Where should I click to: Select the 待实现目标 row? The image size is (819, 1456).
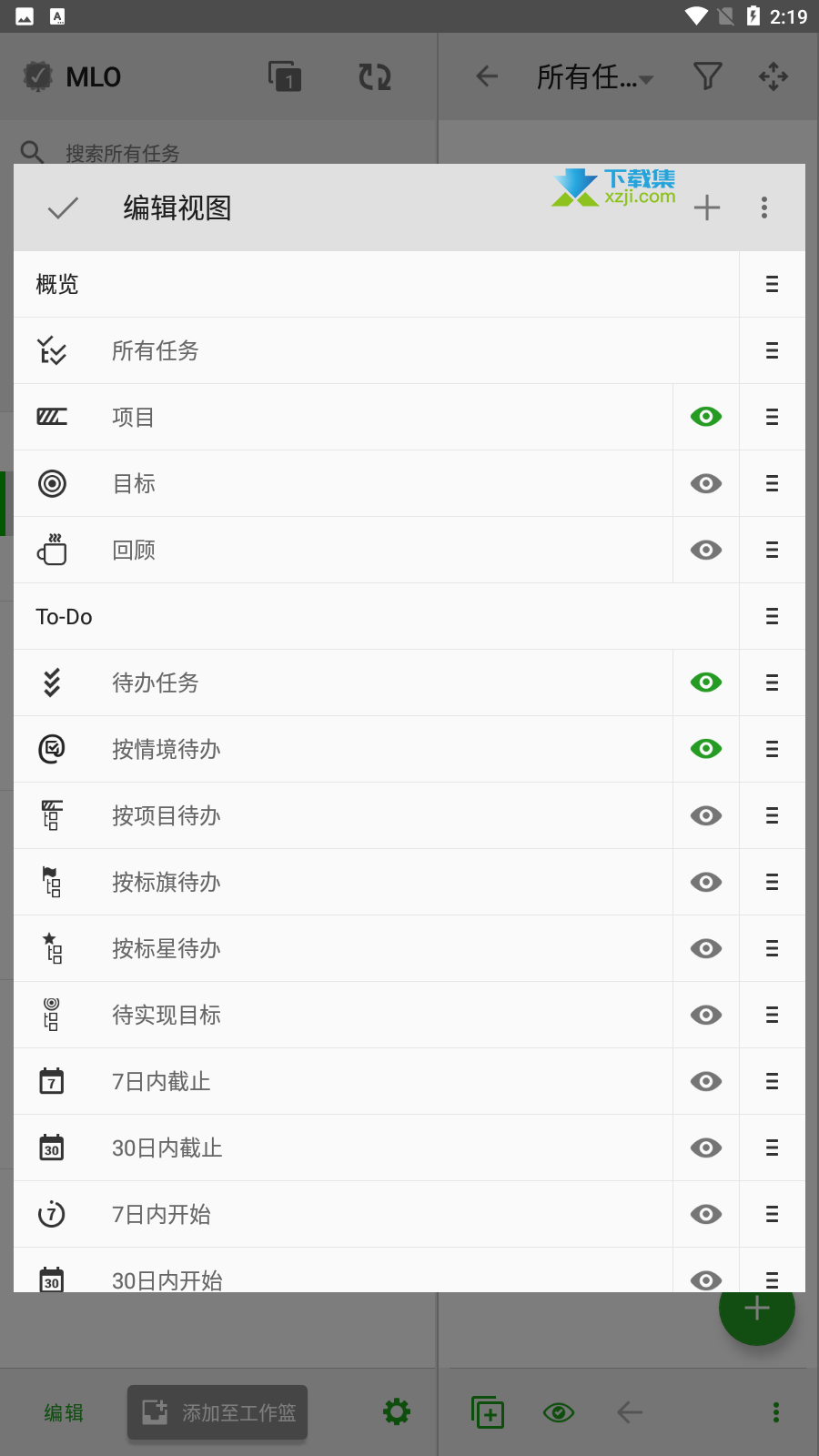tap(343, 1015)
